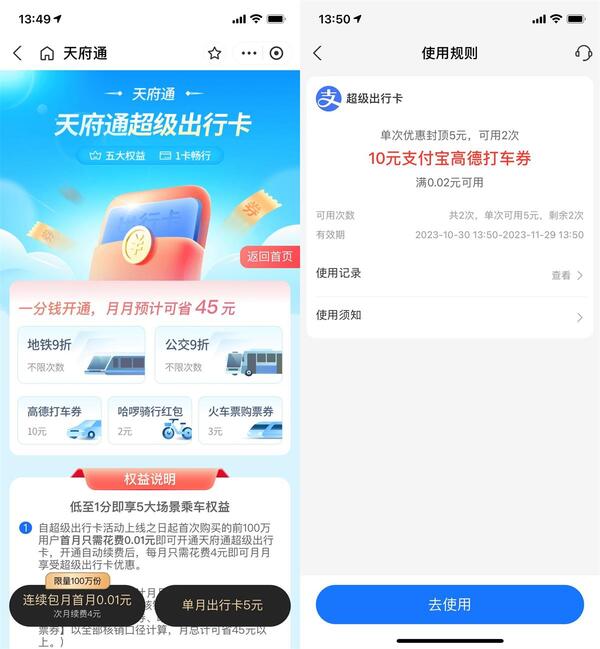Go back from the 天府通 page
This screenshot has width=600, height=649.
pyautogui.click(x=17, y=53)
